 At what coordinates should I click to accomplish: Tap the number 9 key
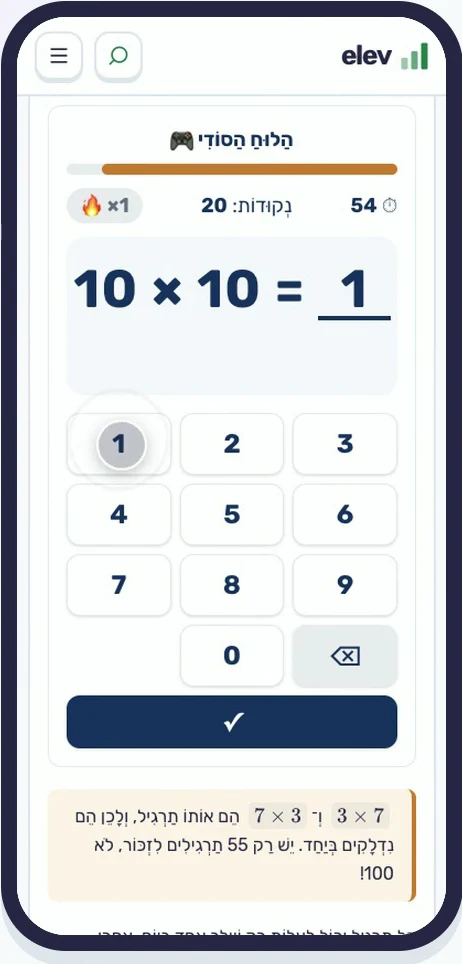(x=345, y=585)
